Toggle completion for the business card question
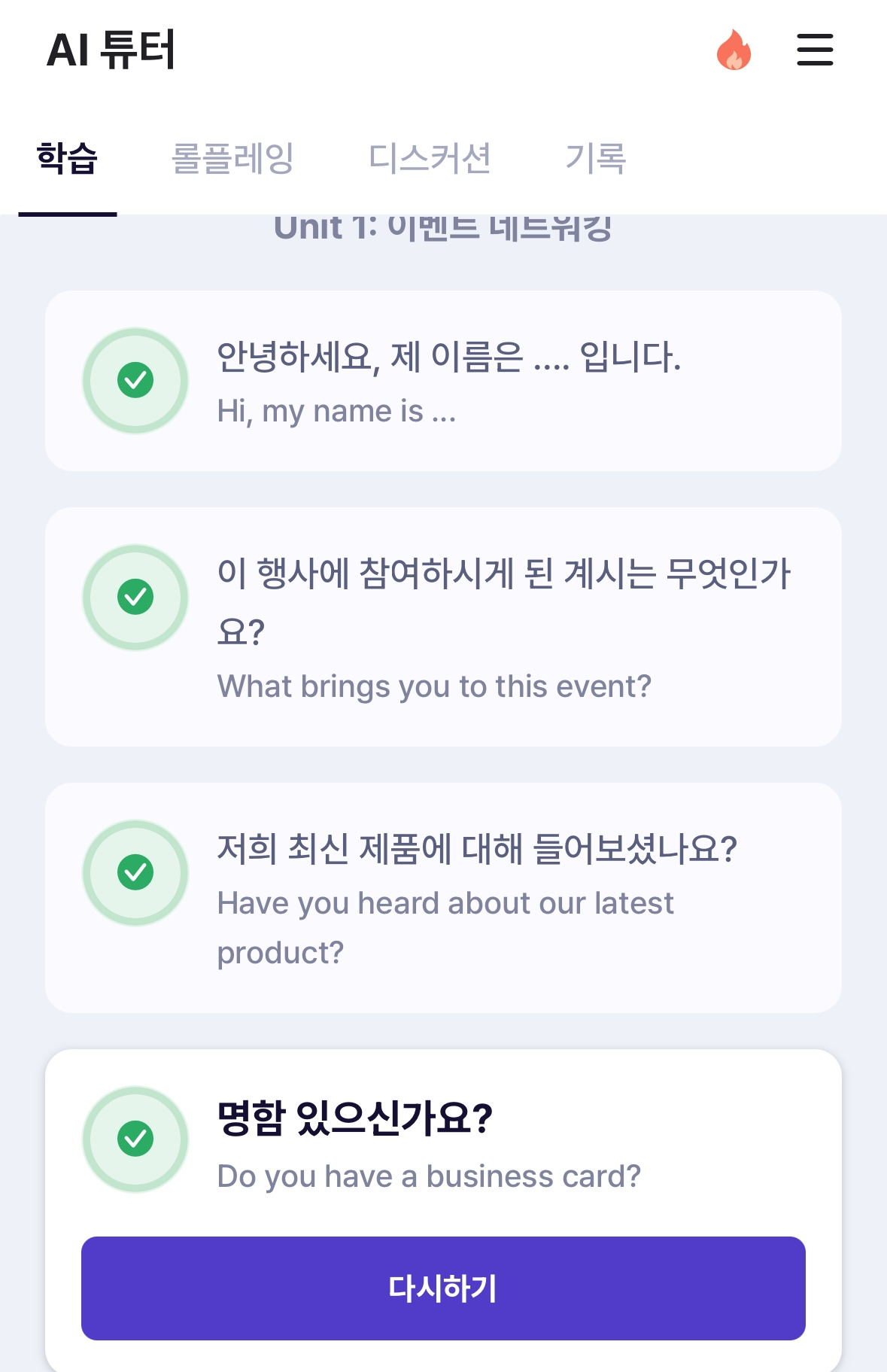The height and width of the screenshot is (1372, 887). [x=135, y=1140]
